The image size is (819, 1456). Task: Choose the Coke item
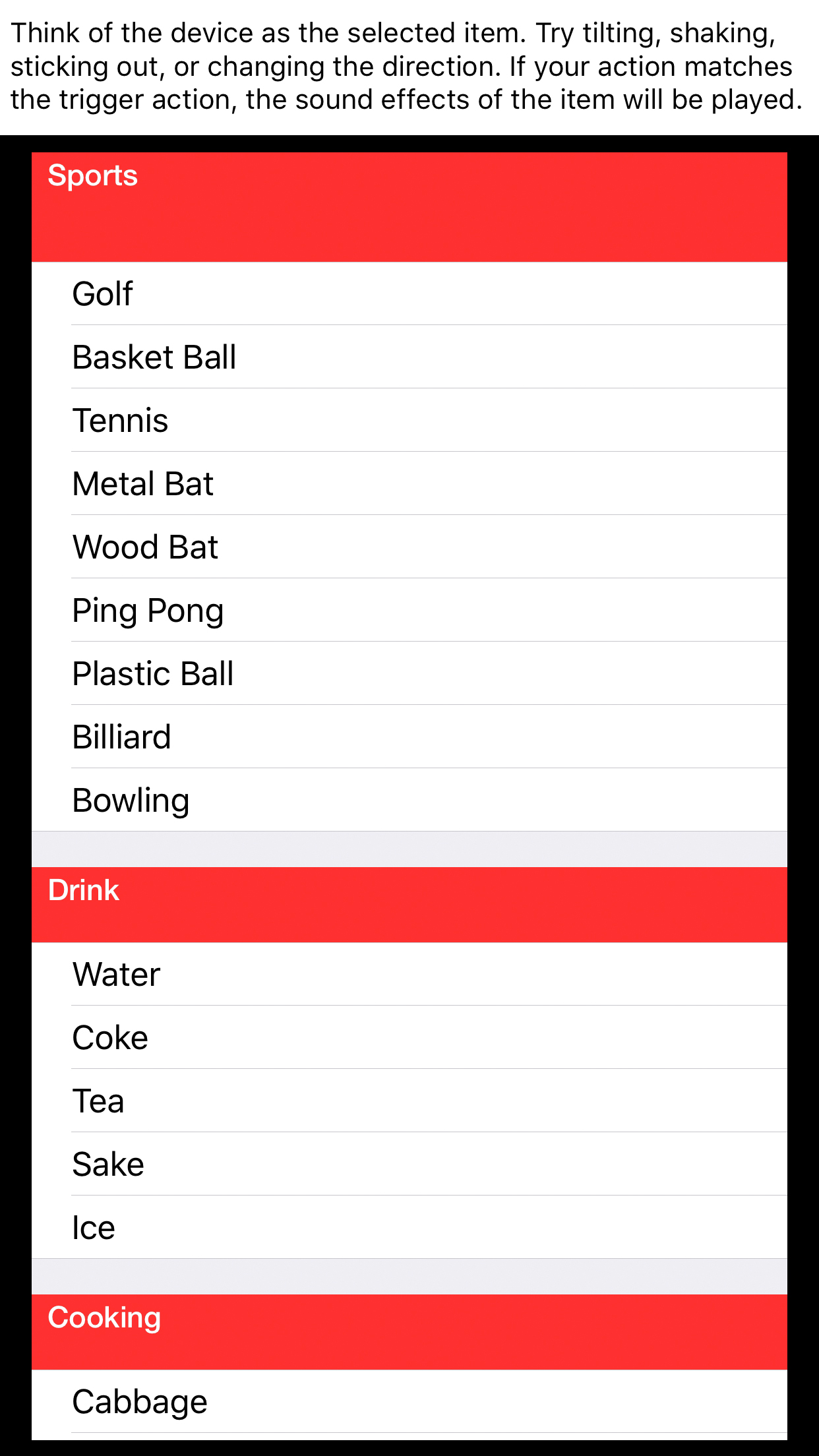point(409,1038)
